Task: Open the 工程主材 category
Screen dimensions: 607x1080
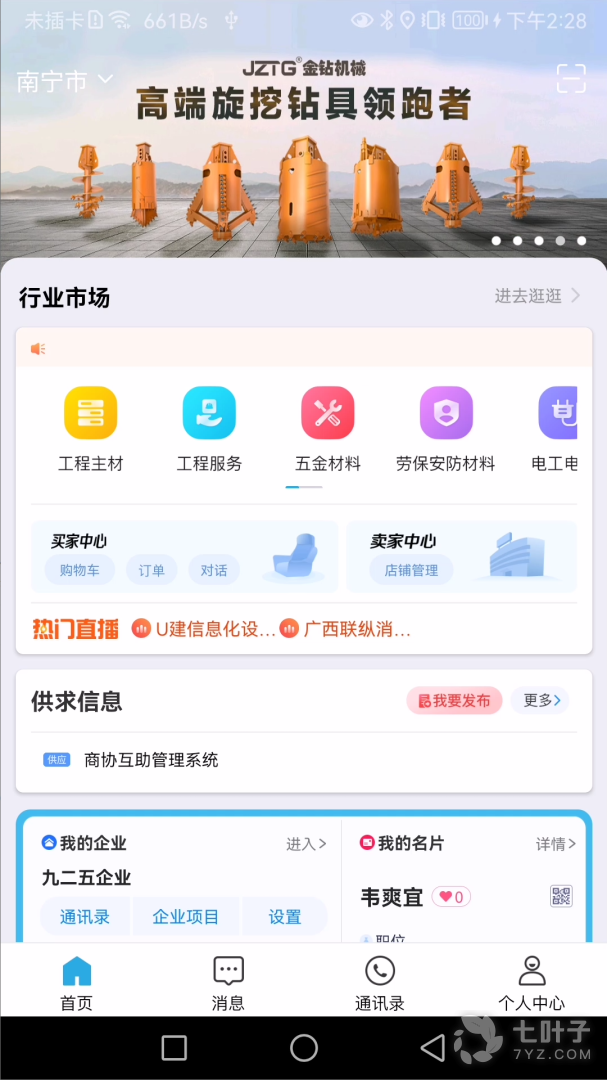Action: tap(90, 428)
